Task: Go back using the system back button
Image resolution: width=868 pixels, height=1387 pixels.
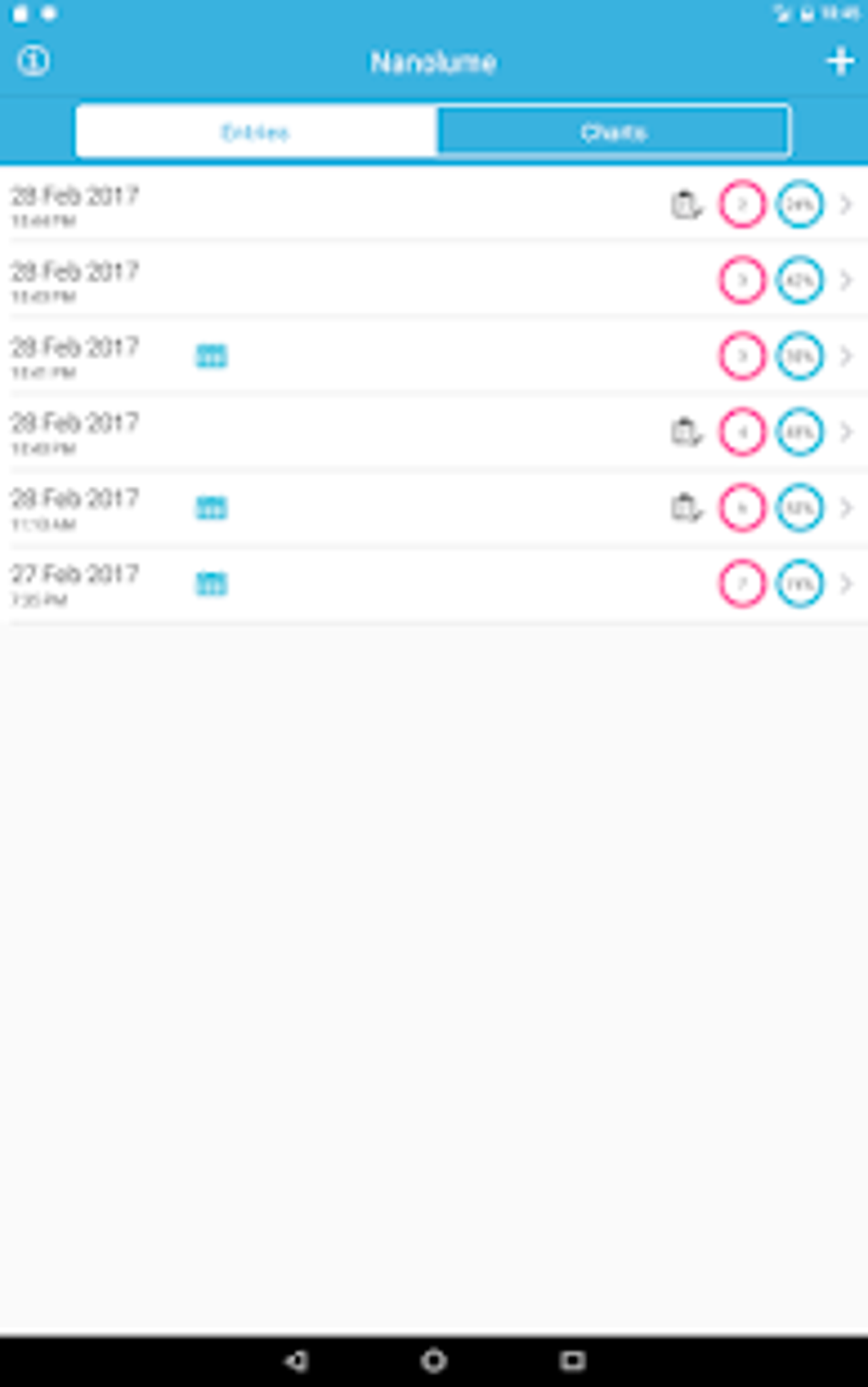Action: [x=295, y=1361]
